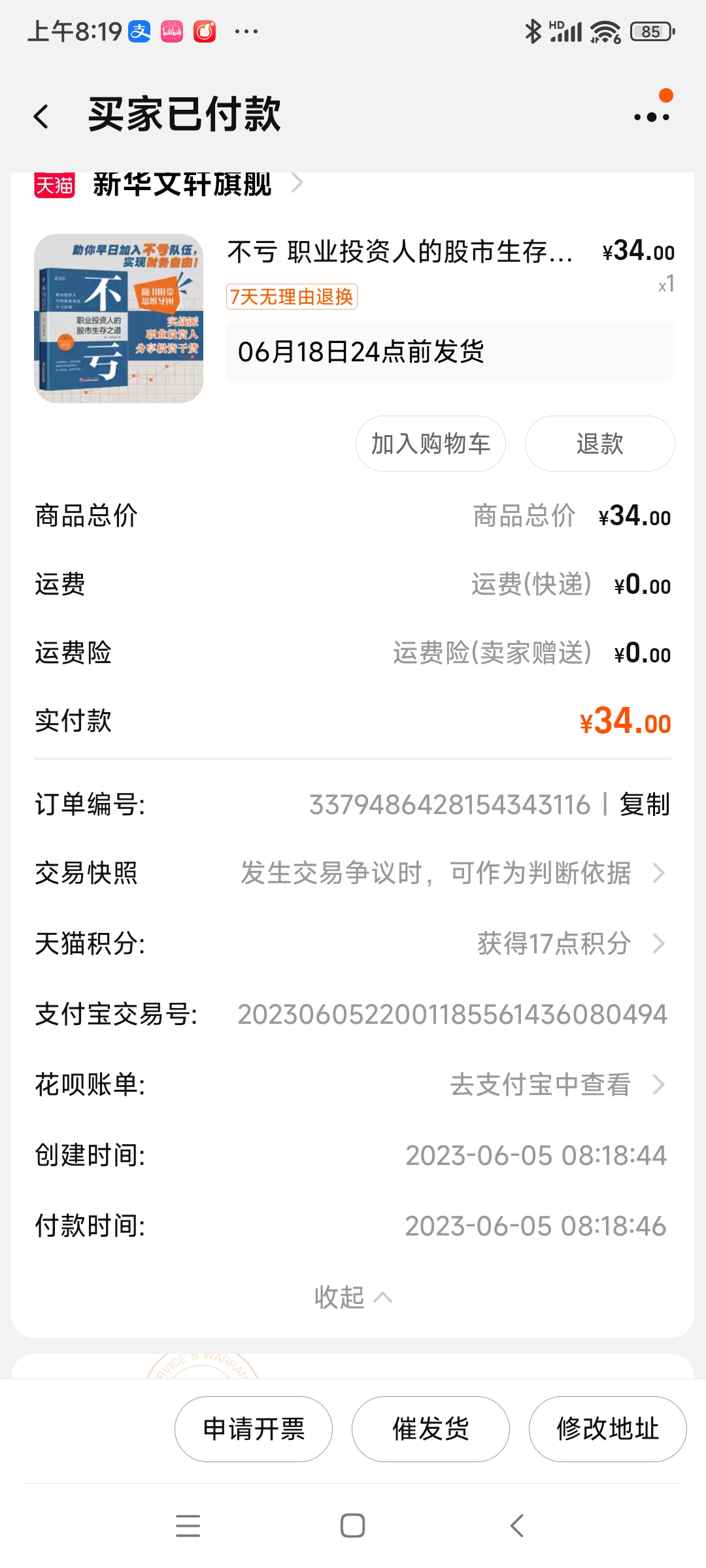
Task: Tap 申请开票 to request an invoice
Action: click(x=254, y=1429)
